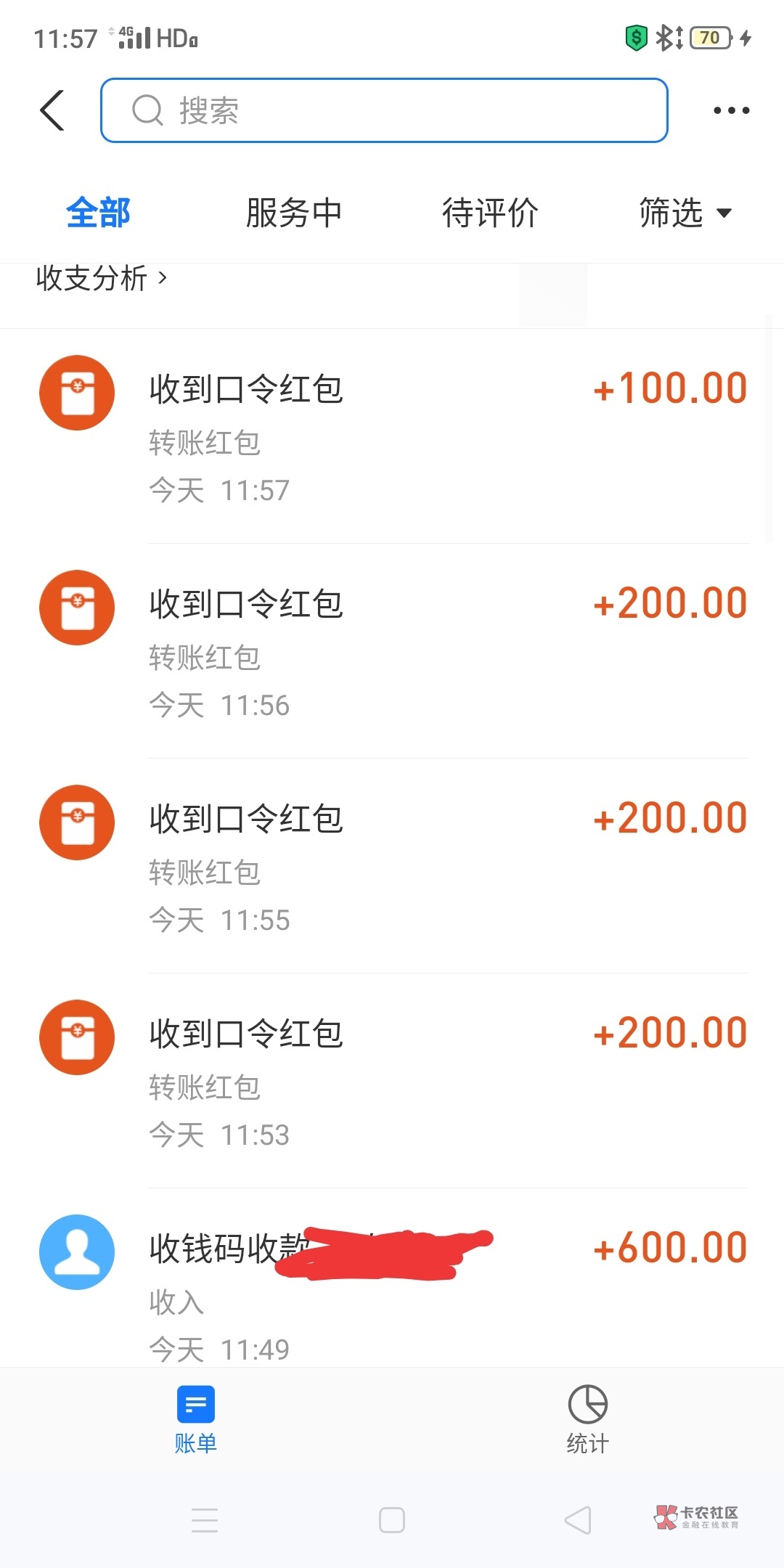Open the three-dot overflow menu
The height and width of the screenshot is (1568, 784).
coord(730,110)
